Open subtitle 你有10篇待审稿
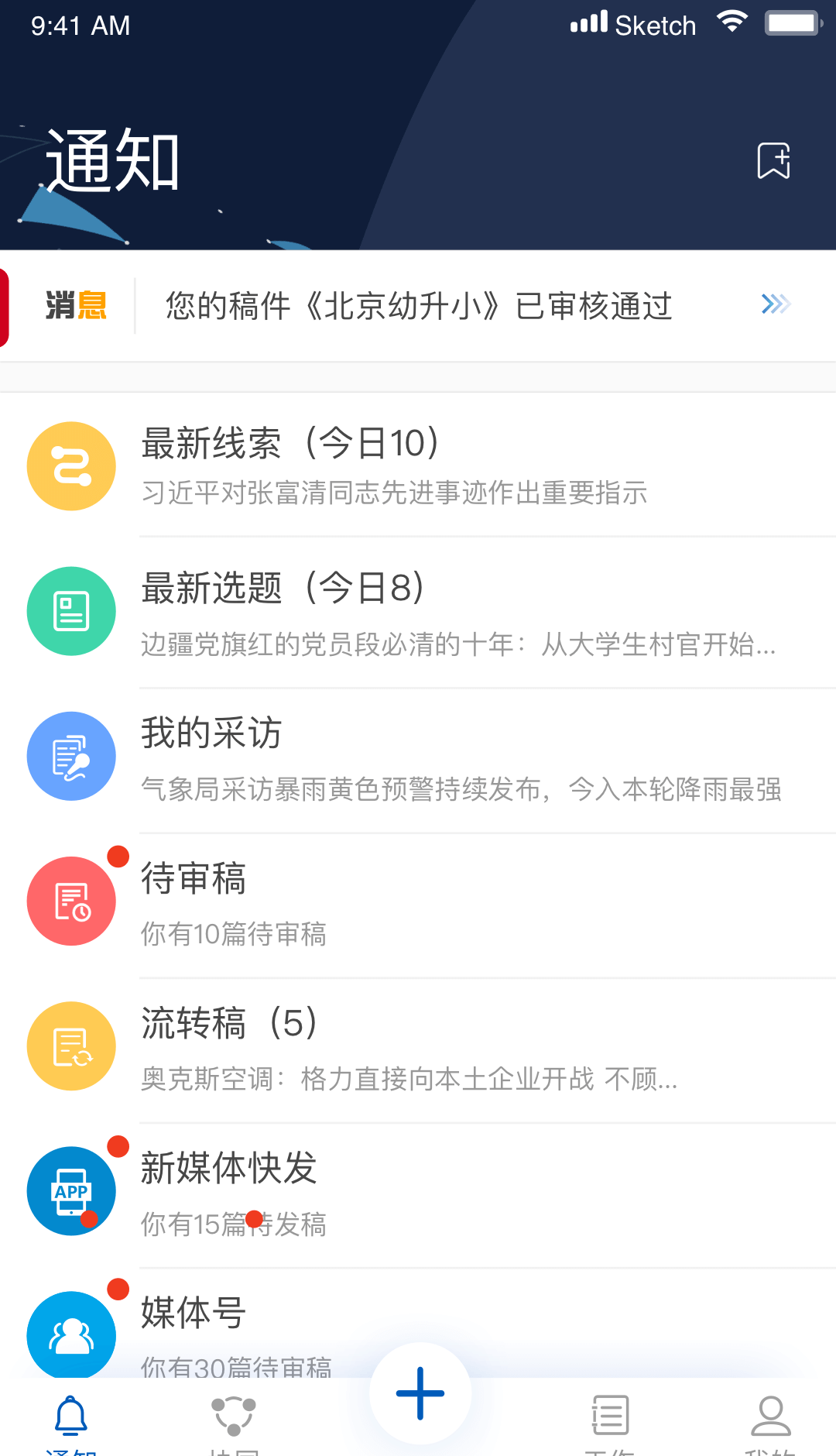This screenshot has width=836, height=1456. [234, 935]
